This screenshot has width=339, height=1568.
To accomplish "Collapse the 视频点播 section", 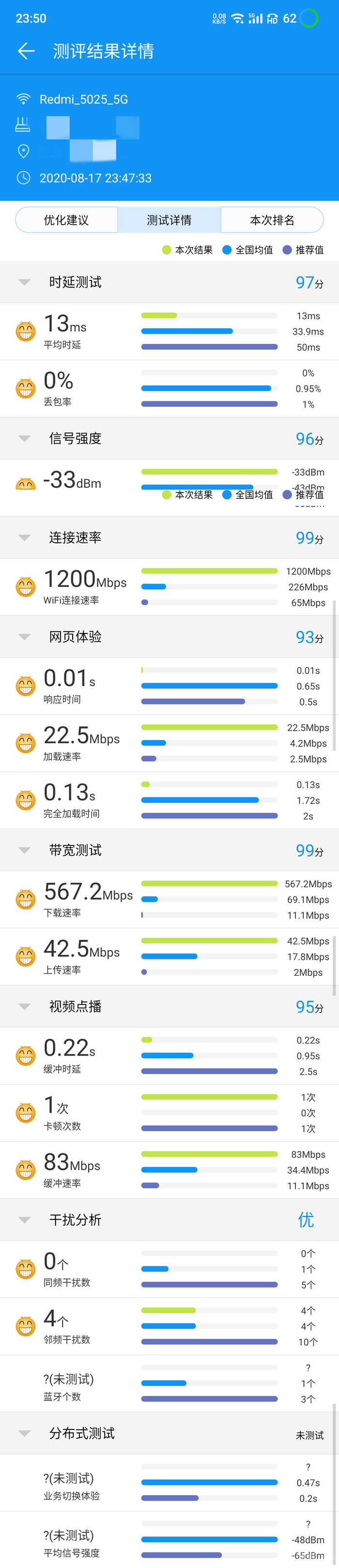I will pyautogui.click(x=24, y=1007).
